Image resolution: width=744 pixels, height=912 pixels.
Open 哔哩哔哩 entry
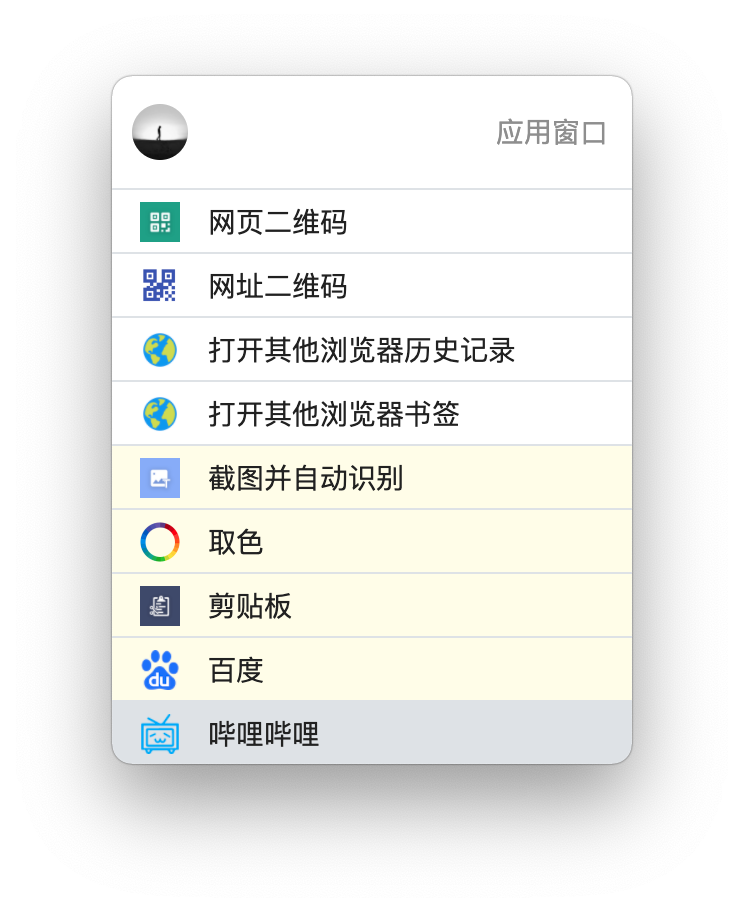(x=264, y=734)
